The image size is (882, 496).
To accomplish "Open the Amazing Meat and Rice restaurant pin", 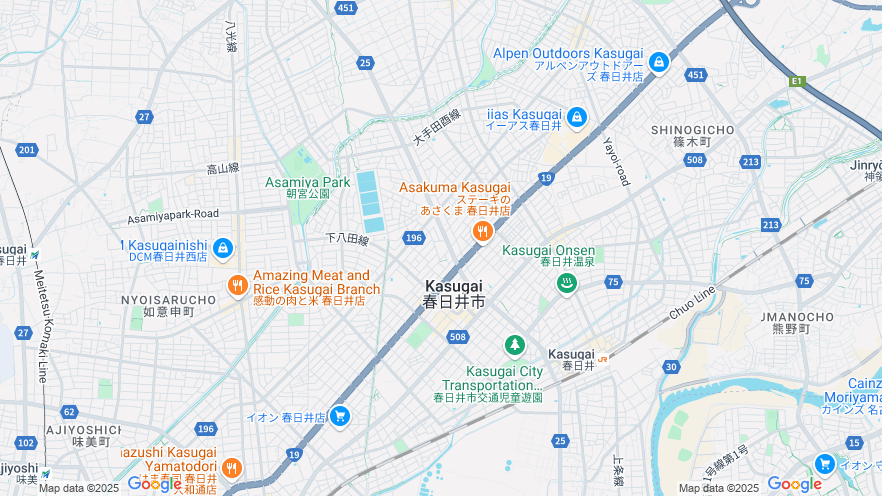I will coord(237,287).
